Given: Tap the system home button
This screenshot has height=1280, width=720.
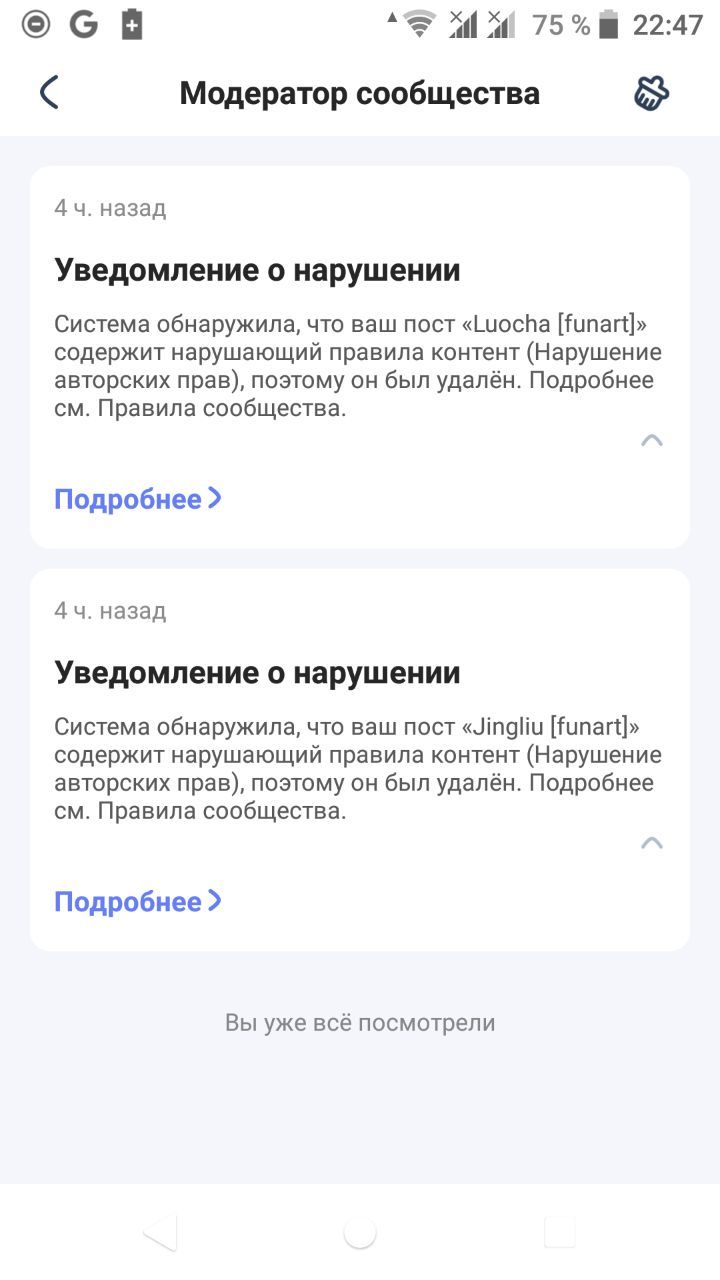Looking at the screenshot, I should click(360, 1233).
